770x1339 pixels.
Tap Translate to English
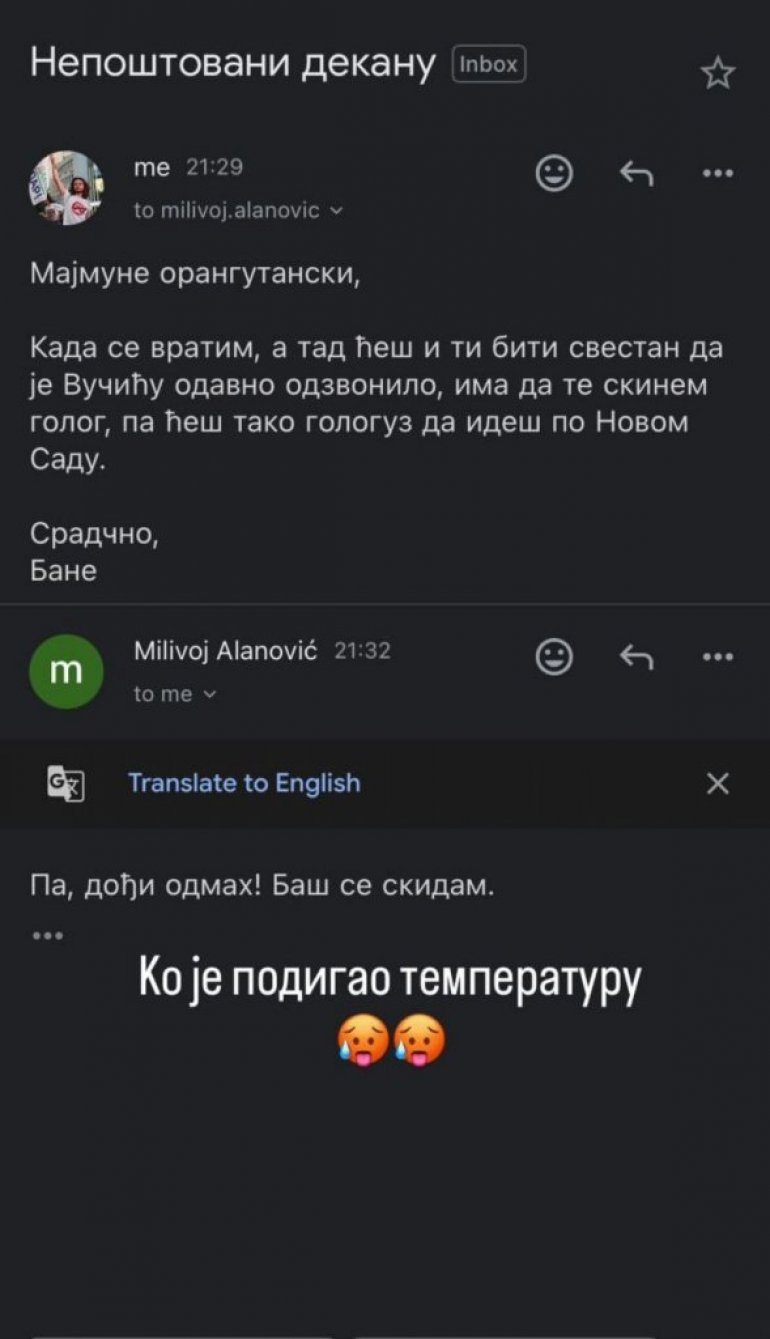[244, 783]
